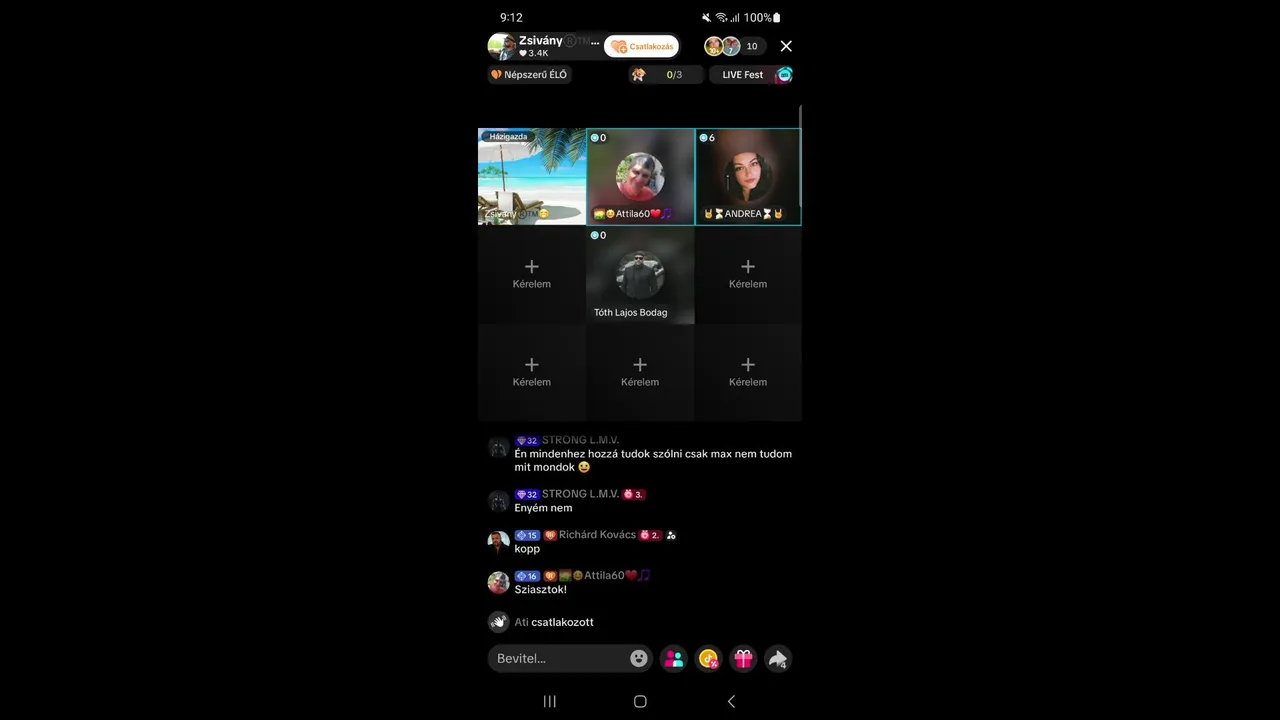Close the live stream

(786, 46)
